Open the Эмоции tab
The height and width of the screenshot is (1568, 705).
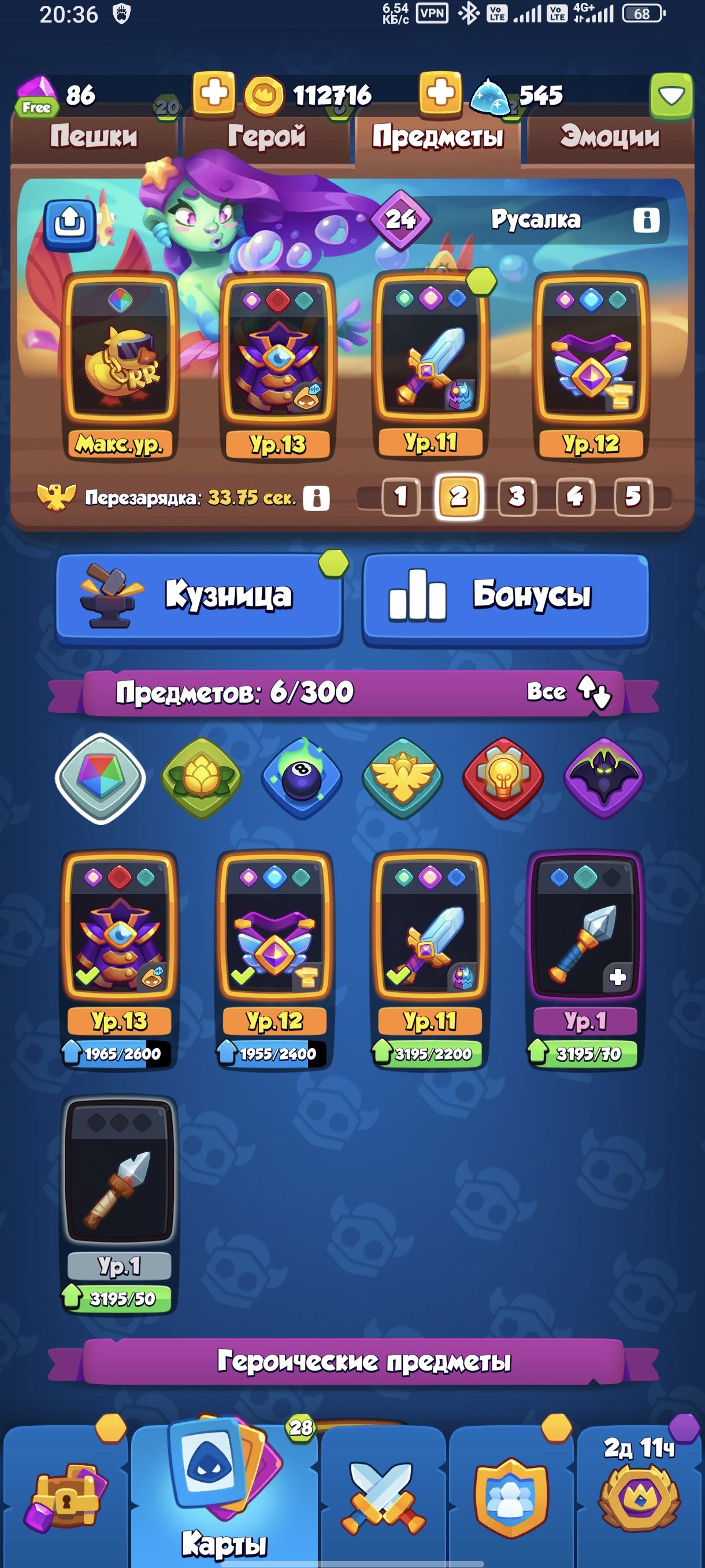pyautogui.click(x=610, y=137)
